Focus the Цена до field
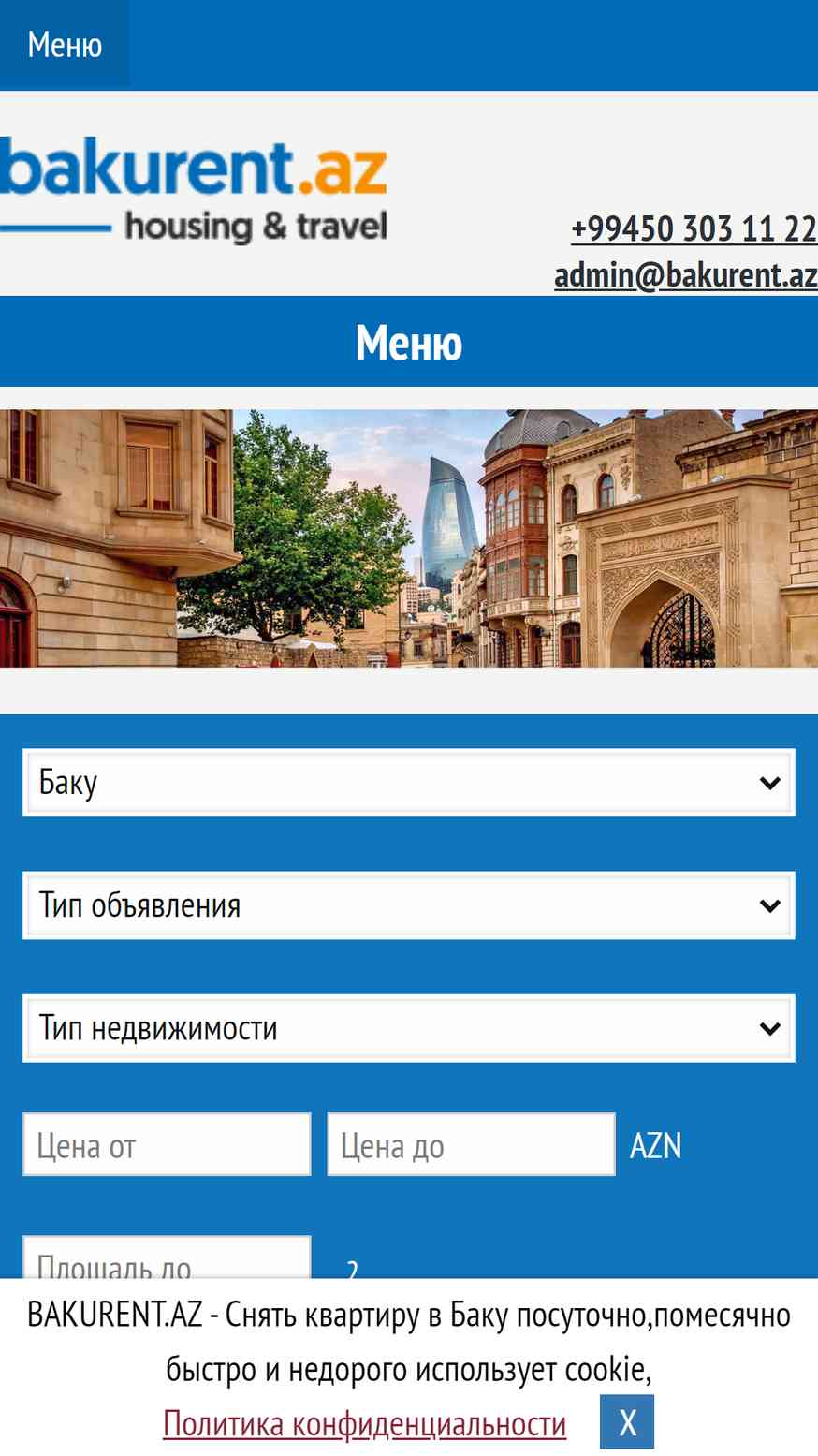 471,1144
